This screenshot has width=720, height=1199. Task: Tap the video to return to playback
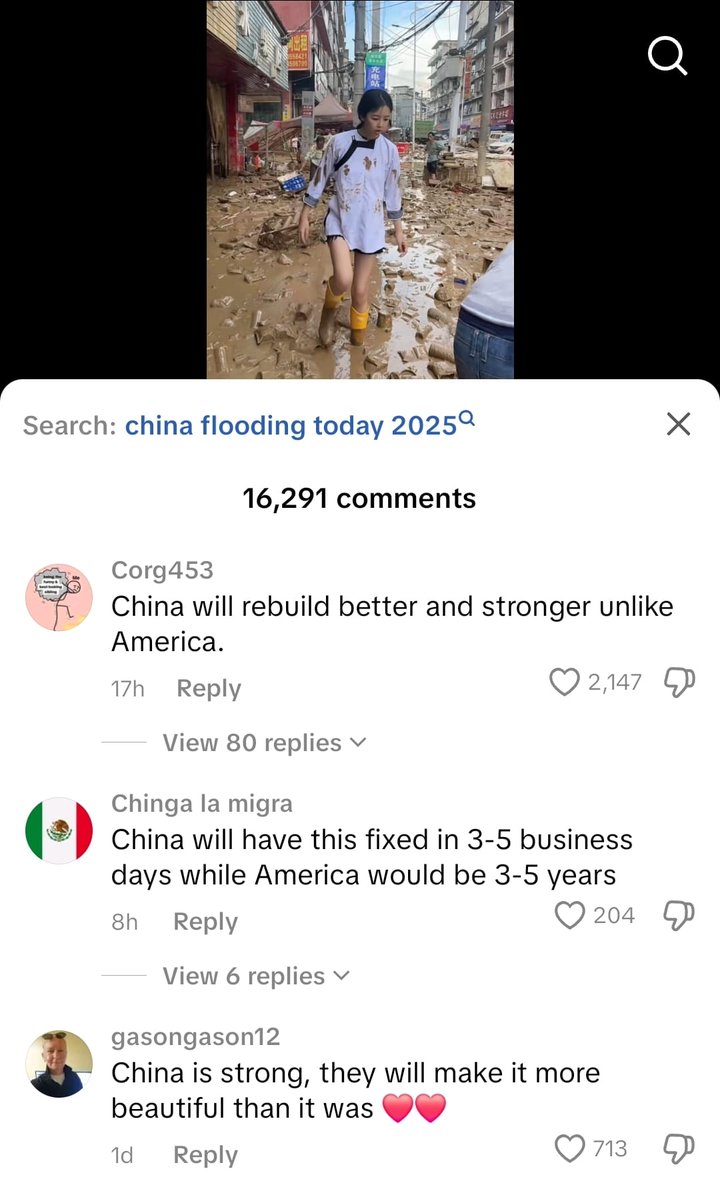360,189
